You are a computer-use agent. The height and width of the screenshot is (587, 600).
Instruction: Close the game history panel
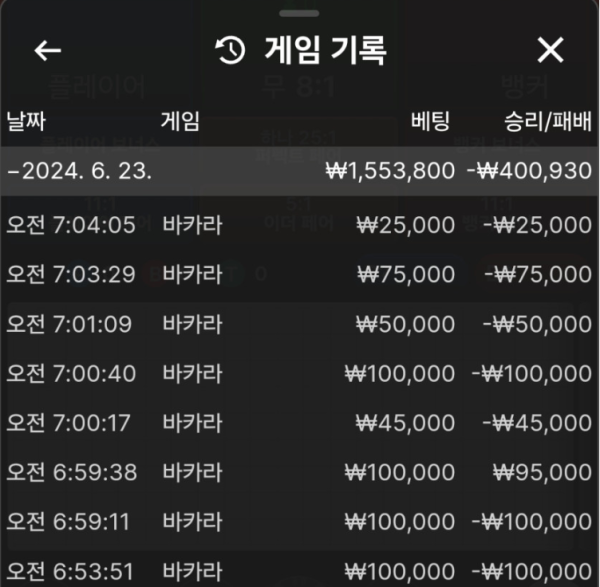pos(551,50)
